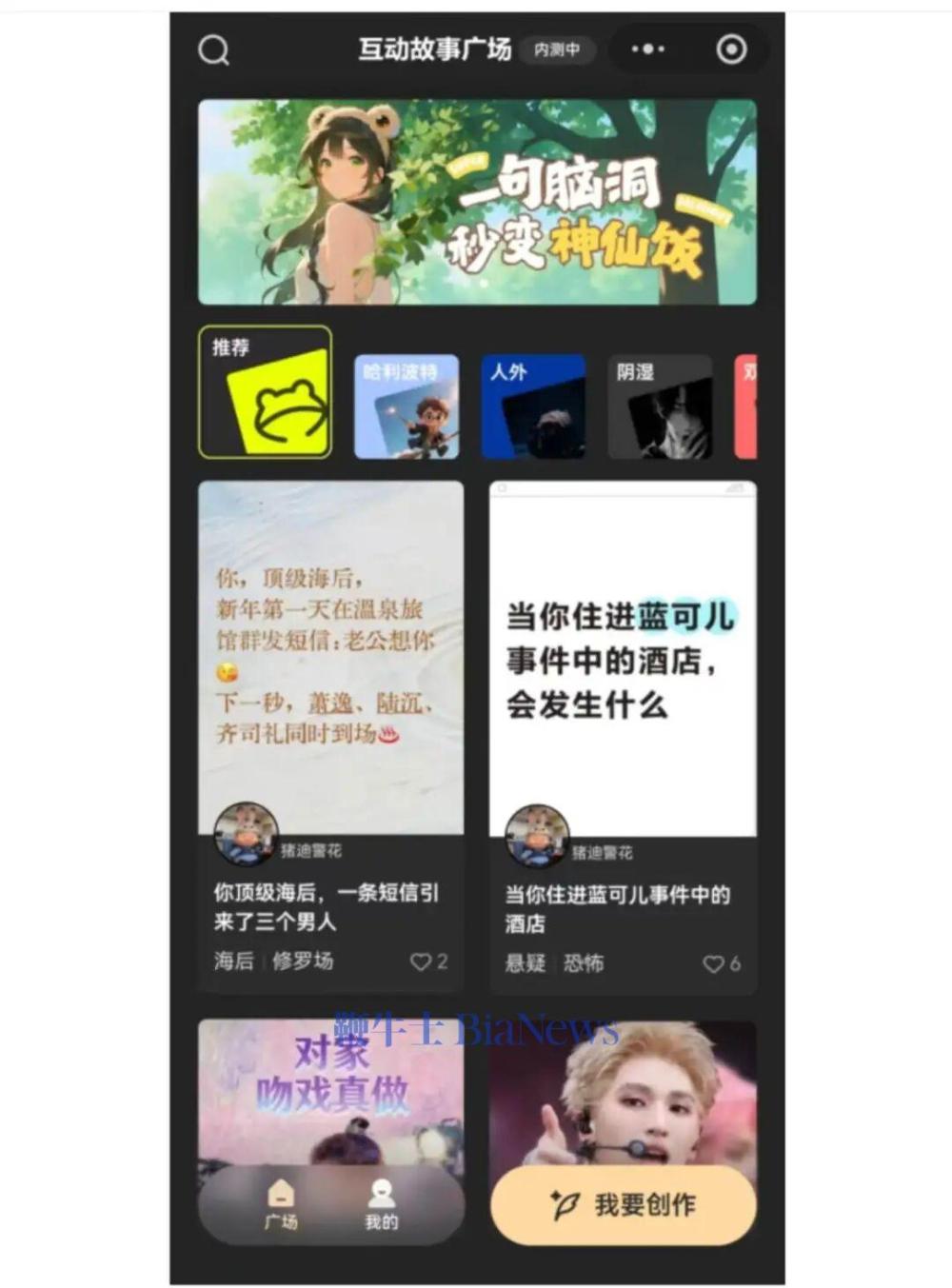Select the 推荐 category

[x=266, y=392]
